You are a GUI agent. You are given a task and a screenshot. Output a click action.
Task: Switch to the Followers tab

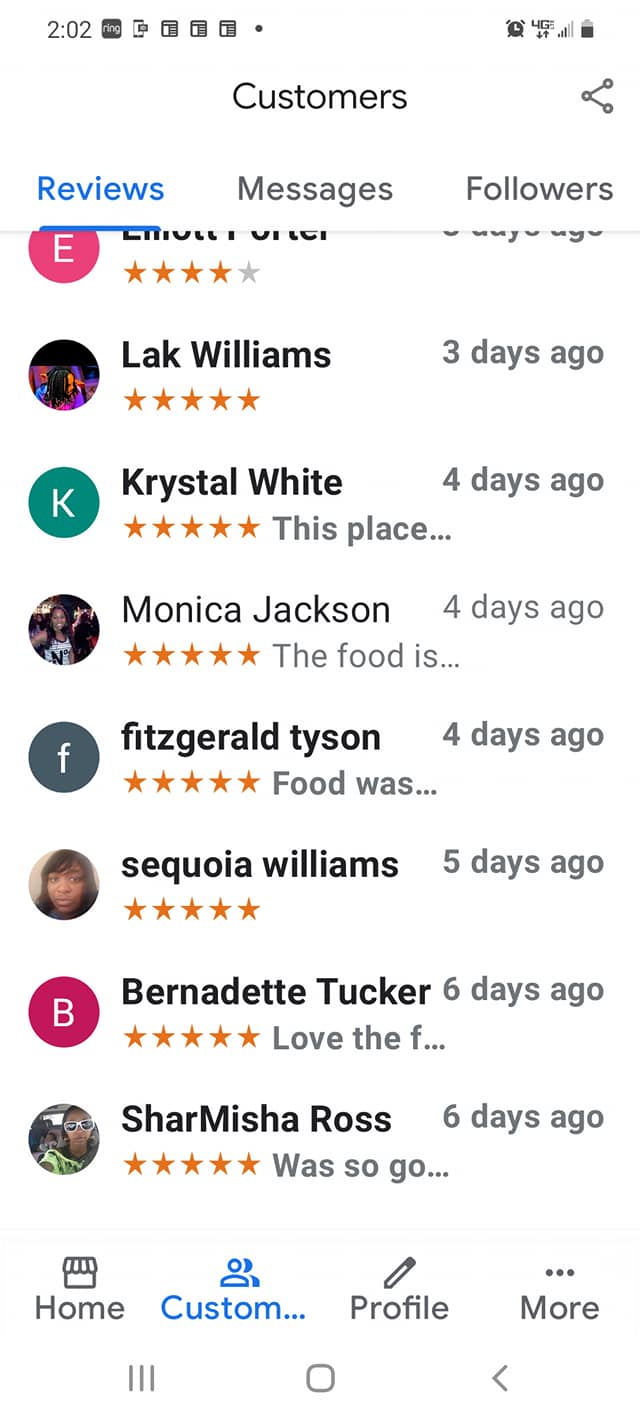(x=539, y=189)
